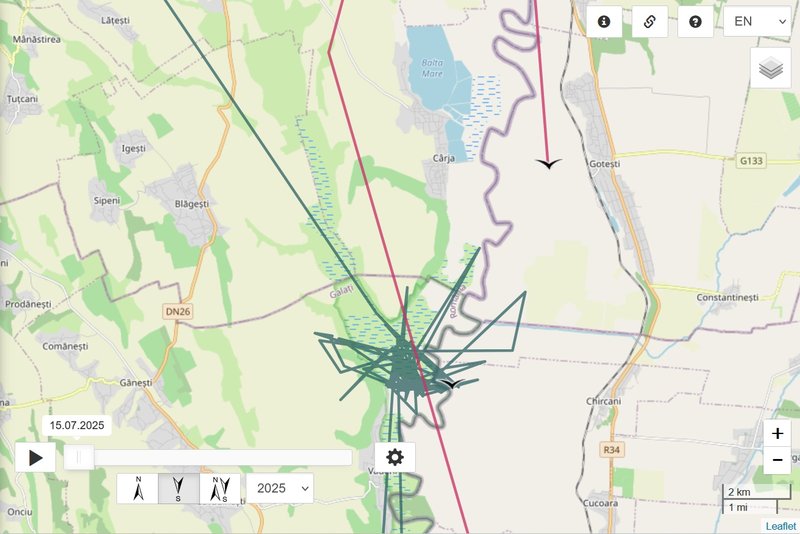800x534 pixels.
Task: Copy the share link
Action: pos(650,21)
